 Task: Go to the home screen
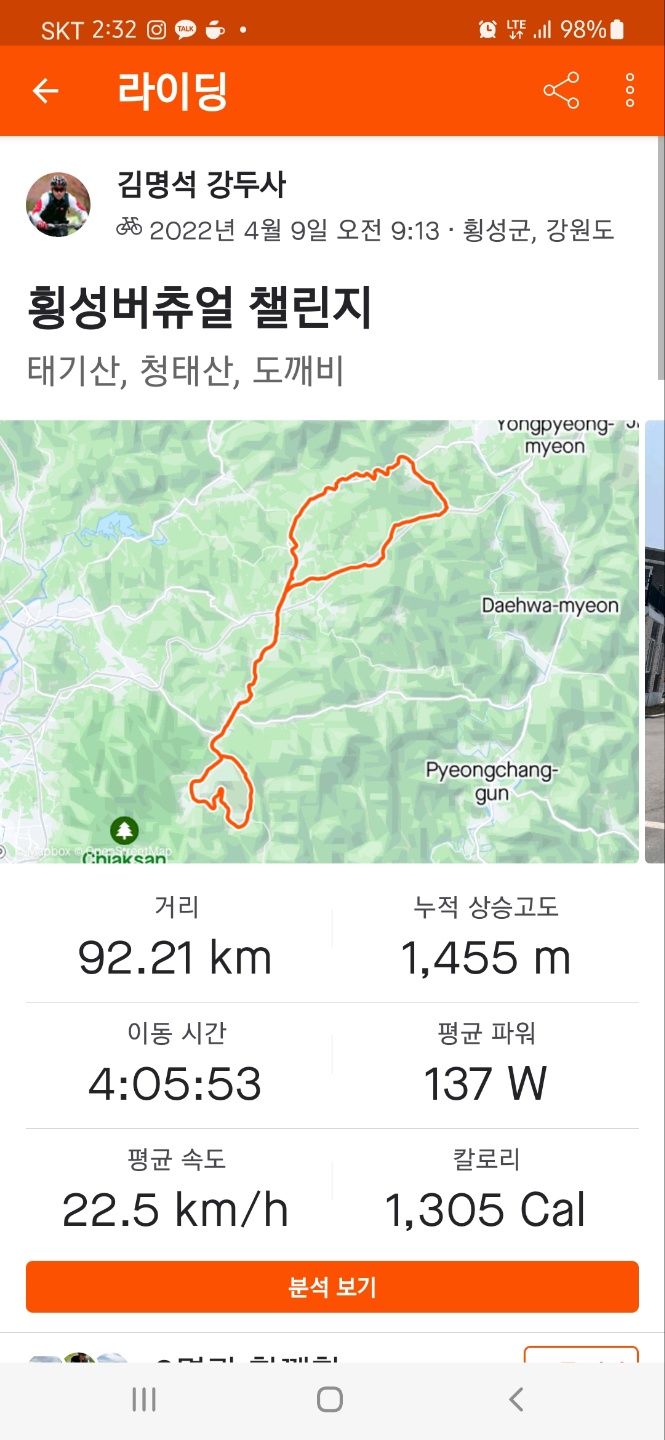point(330,1400)
